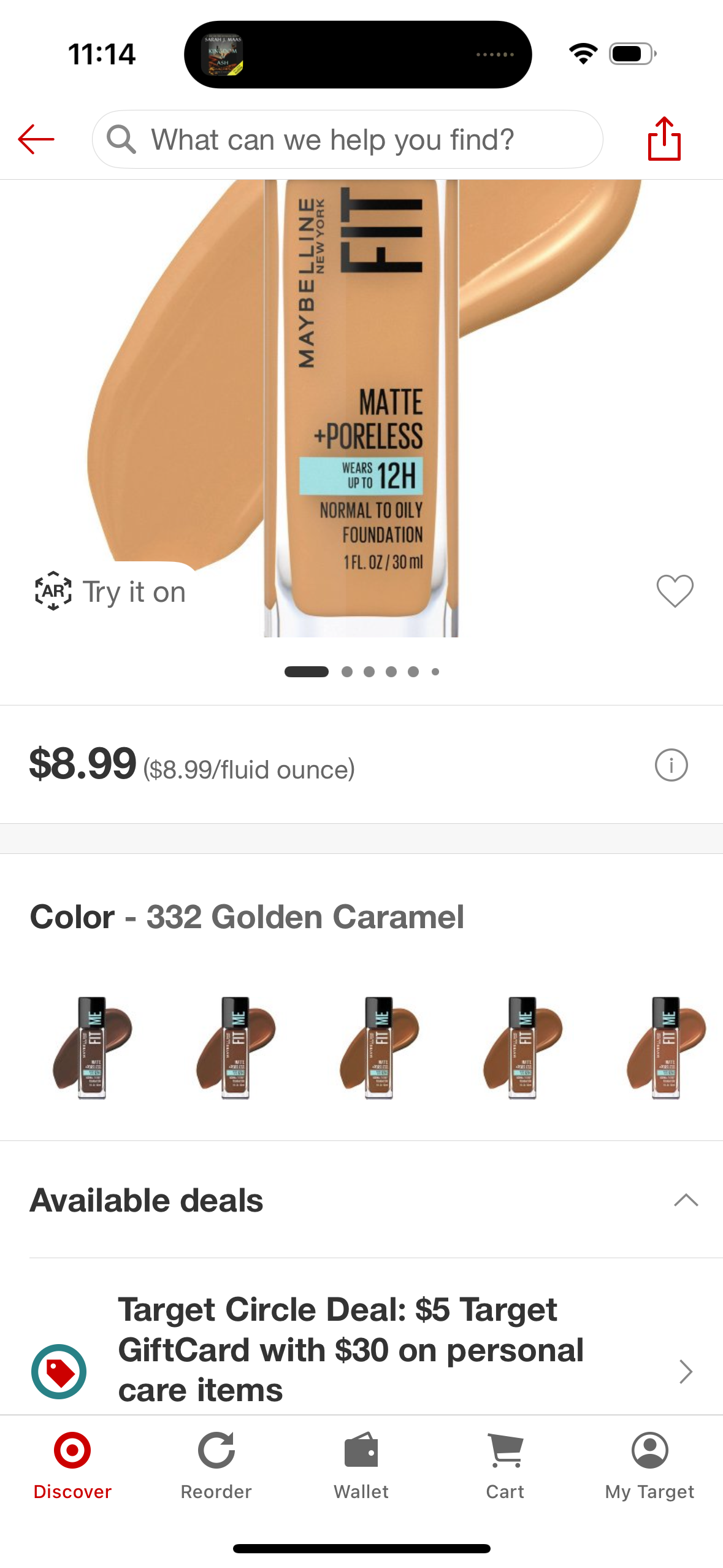Switch to the Discover tab
723x1568 pixels.
click(72, 1465)
